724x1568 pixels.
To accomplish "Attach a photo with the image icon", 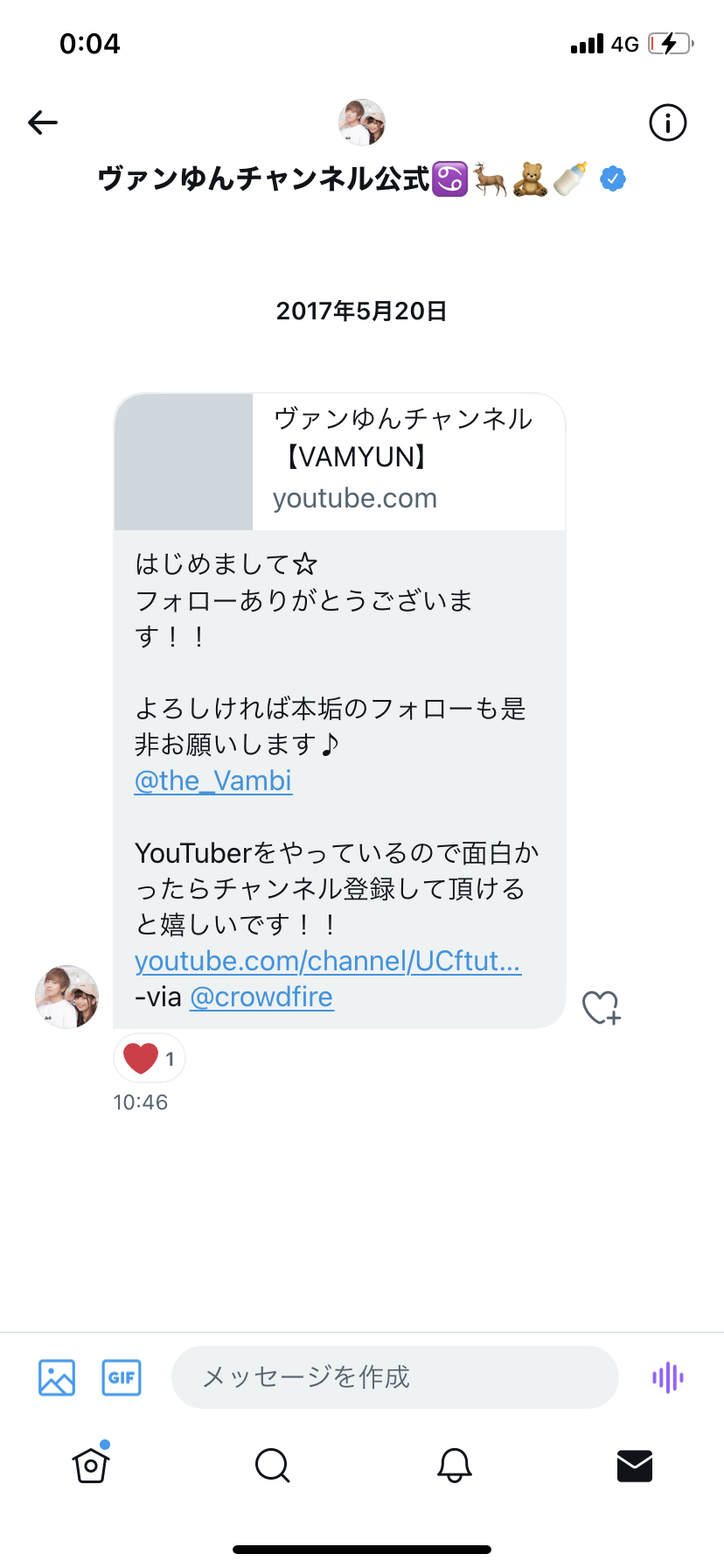I will coord(57,1378).
